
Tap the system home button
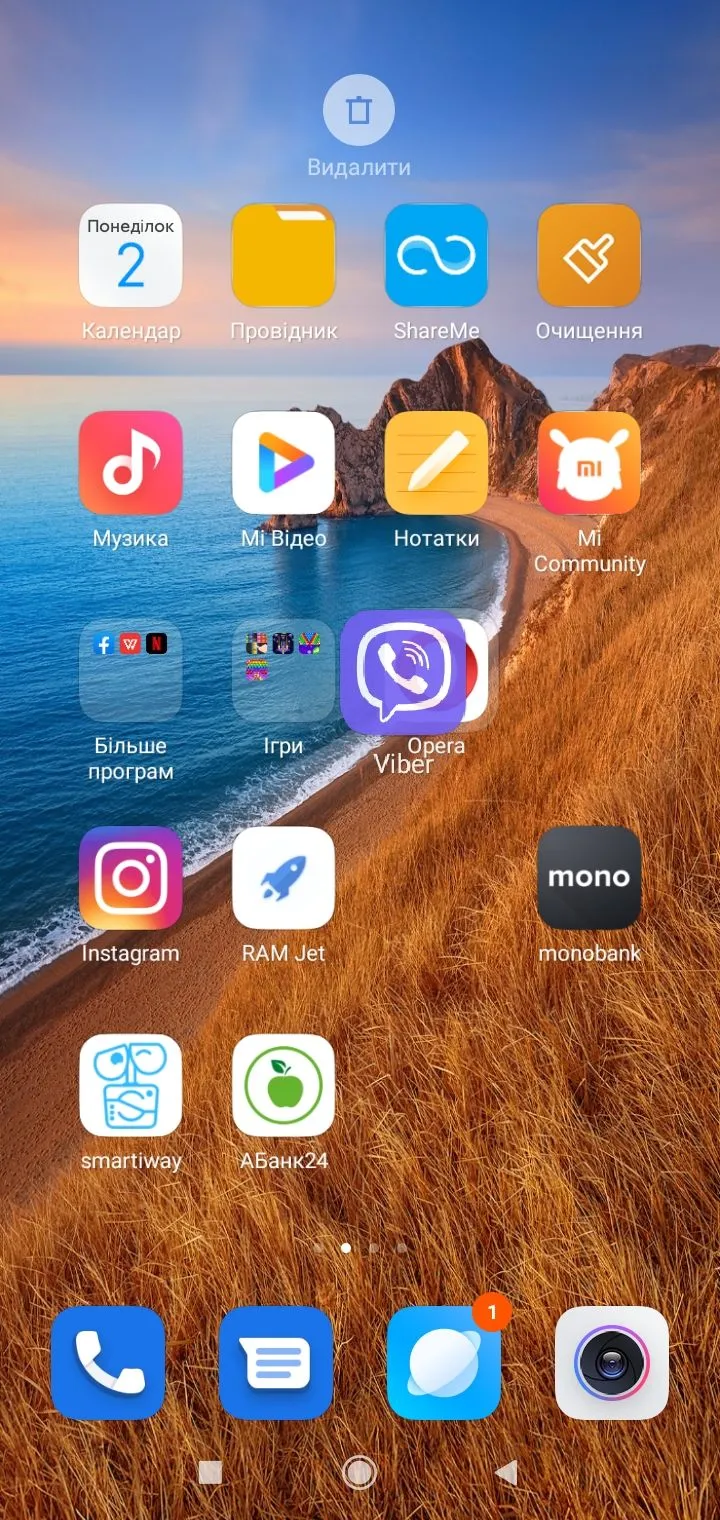tap(359, 1472)
